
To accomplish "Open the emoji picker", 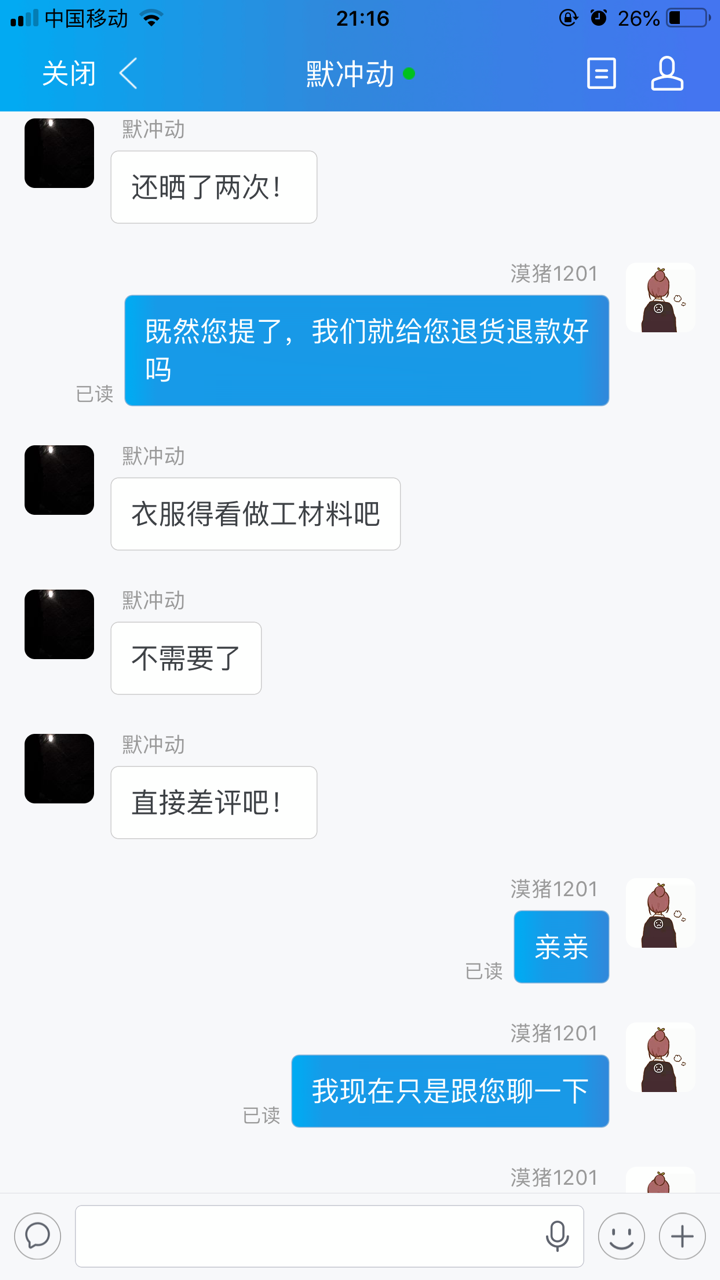I will pos(621,1236).
